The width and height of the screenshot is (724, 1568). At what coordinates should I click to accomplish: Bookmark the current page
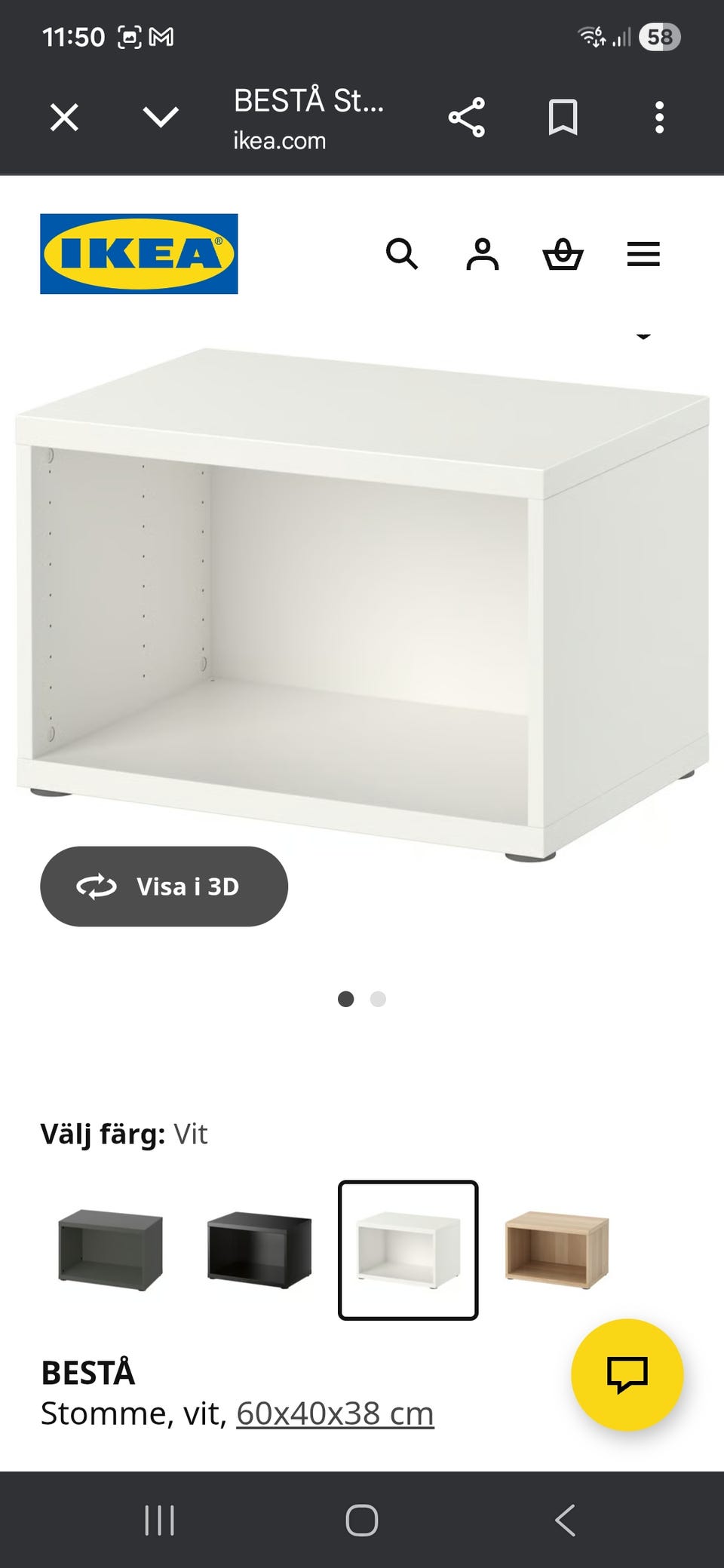(x=563, y=117)
